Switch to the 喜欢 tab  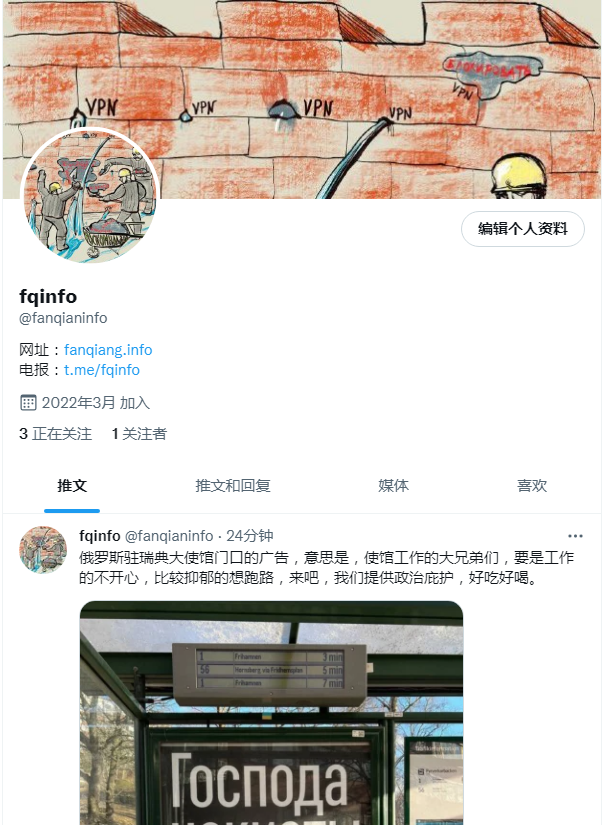532,486
